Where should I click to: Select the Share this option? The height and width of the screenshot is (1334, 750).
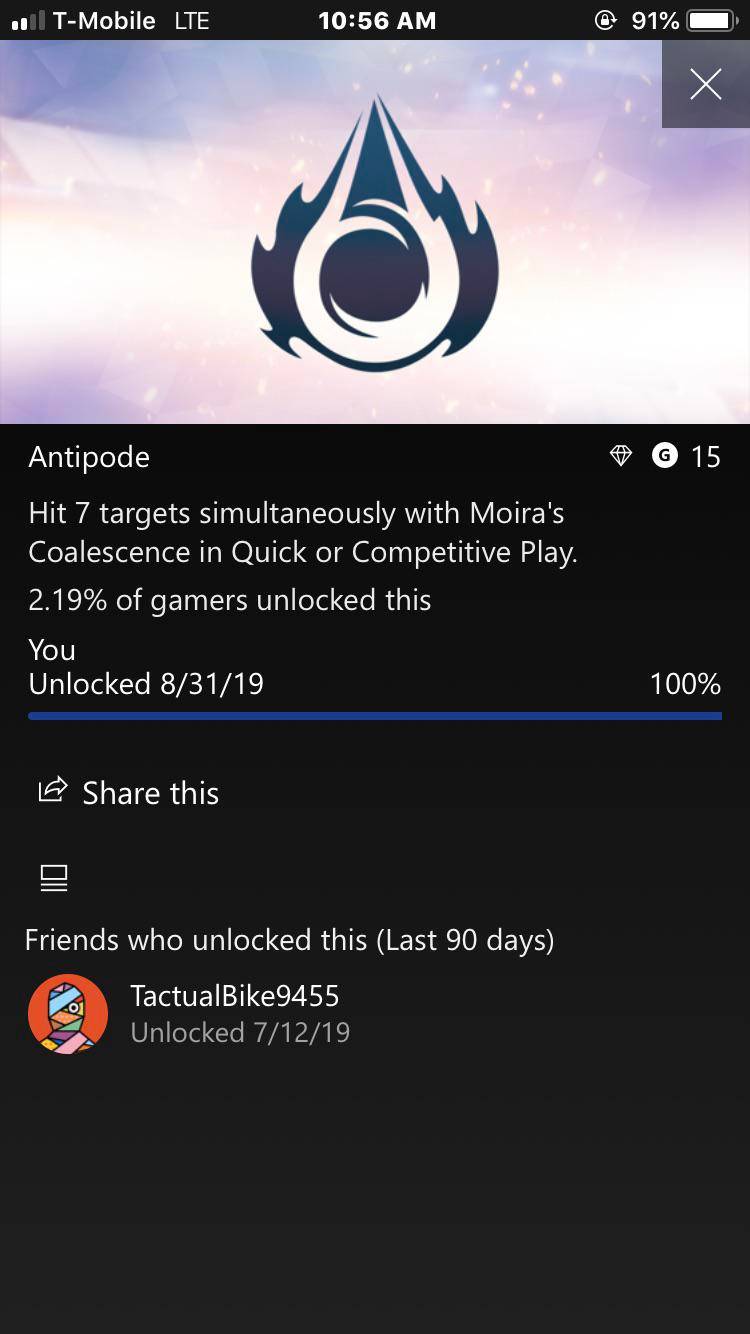(x=150, y=792)
